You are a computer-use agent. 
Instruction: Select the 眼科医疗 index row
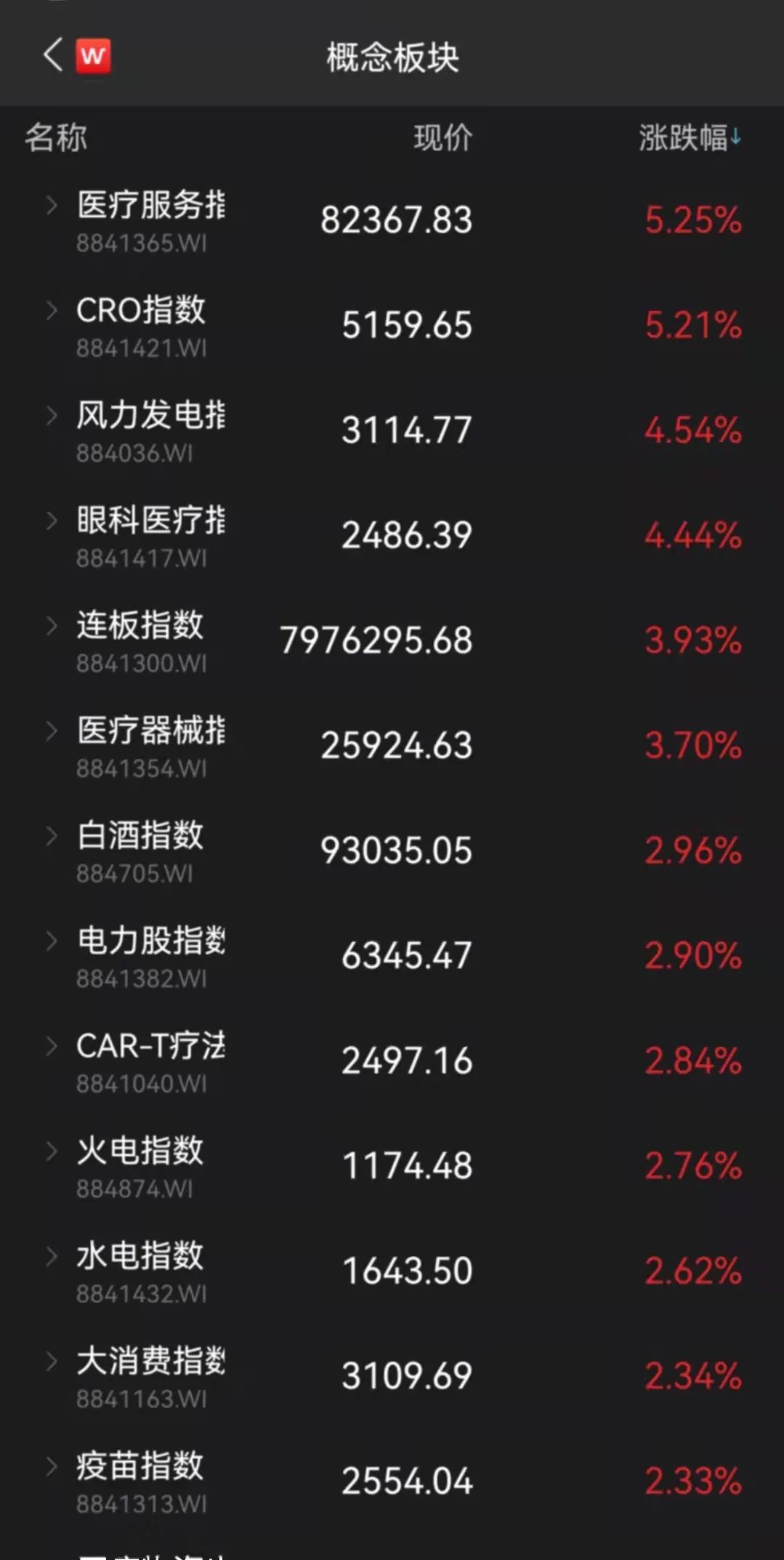tap(392, 535)
